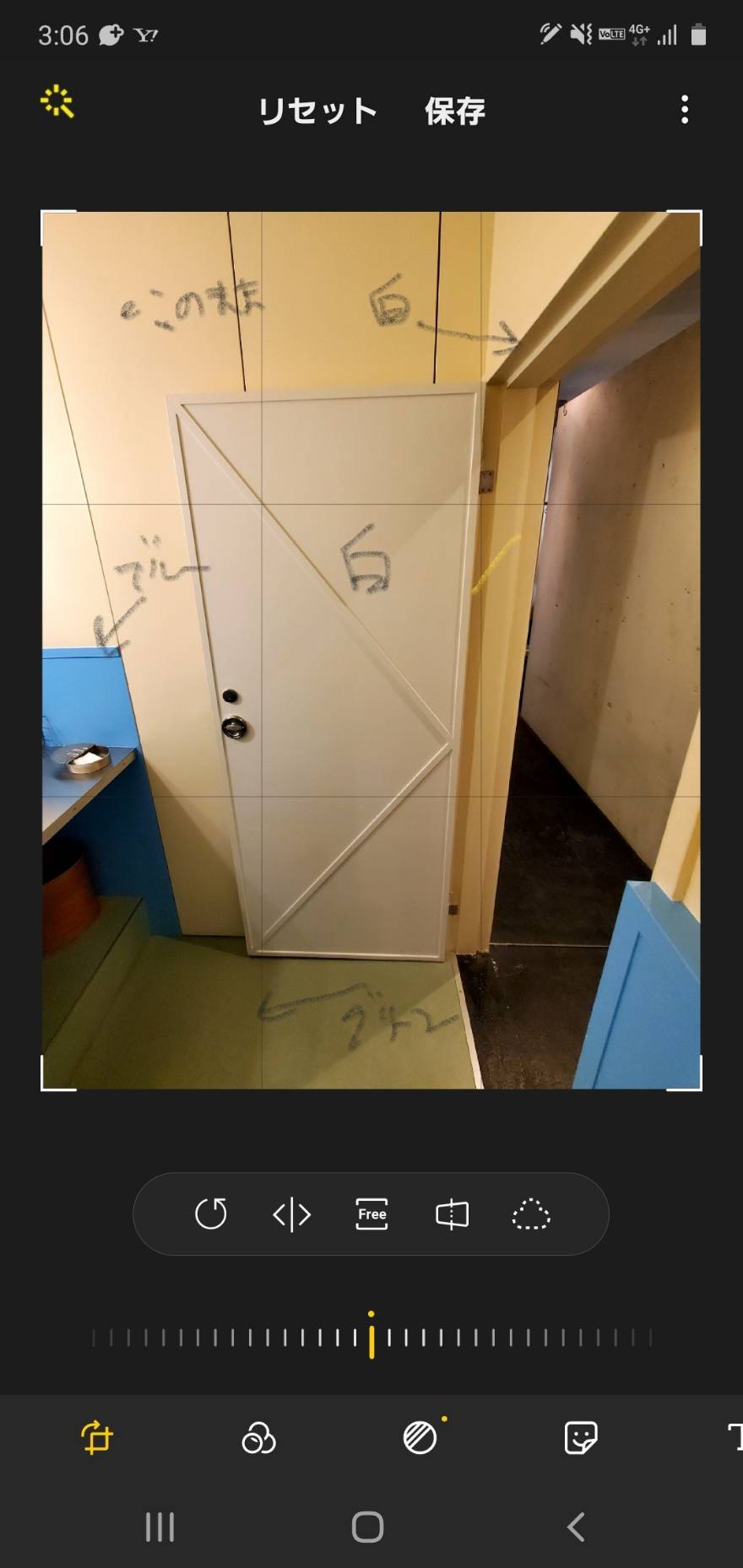Tap 保存 to save the photo
The image size is (743, 1568).
454,111
